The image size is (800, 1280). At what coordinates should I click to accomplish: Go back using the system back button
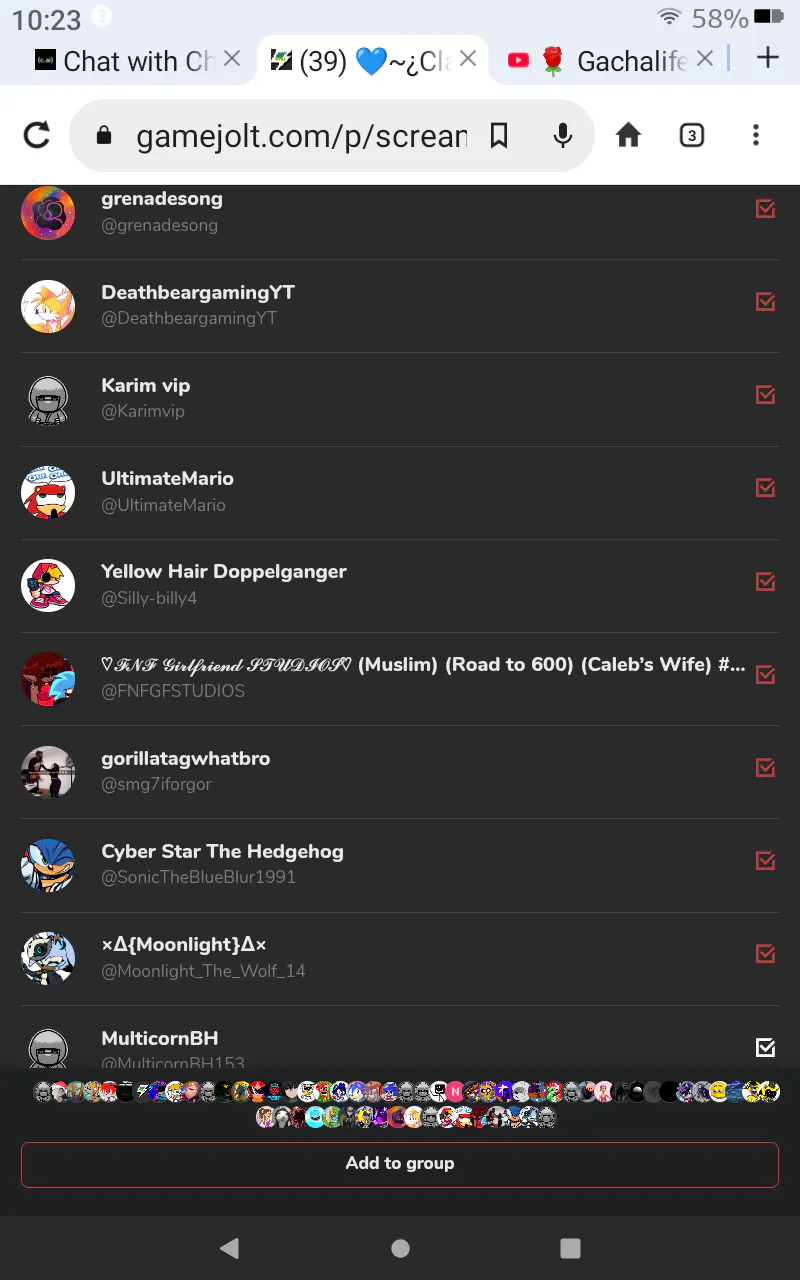tap(230, 1248)
